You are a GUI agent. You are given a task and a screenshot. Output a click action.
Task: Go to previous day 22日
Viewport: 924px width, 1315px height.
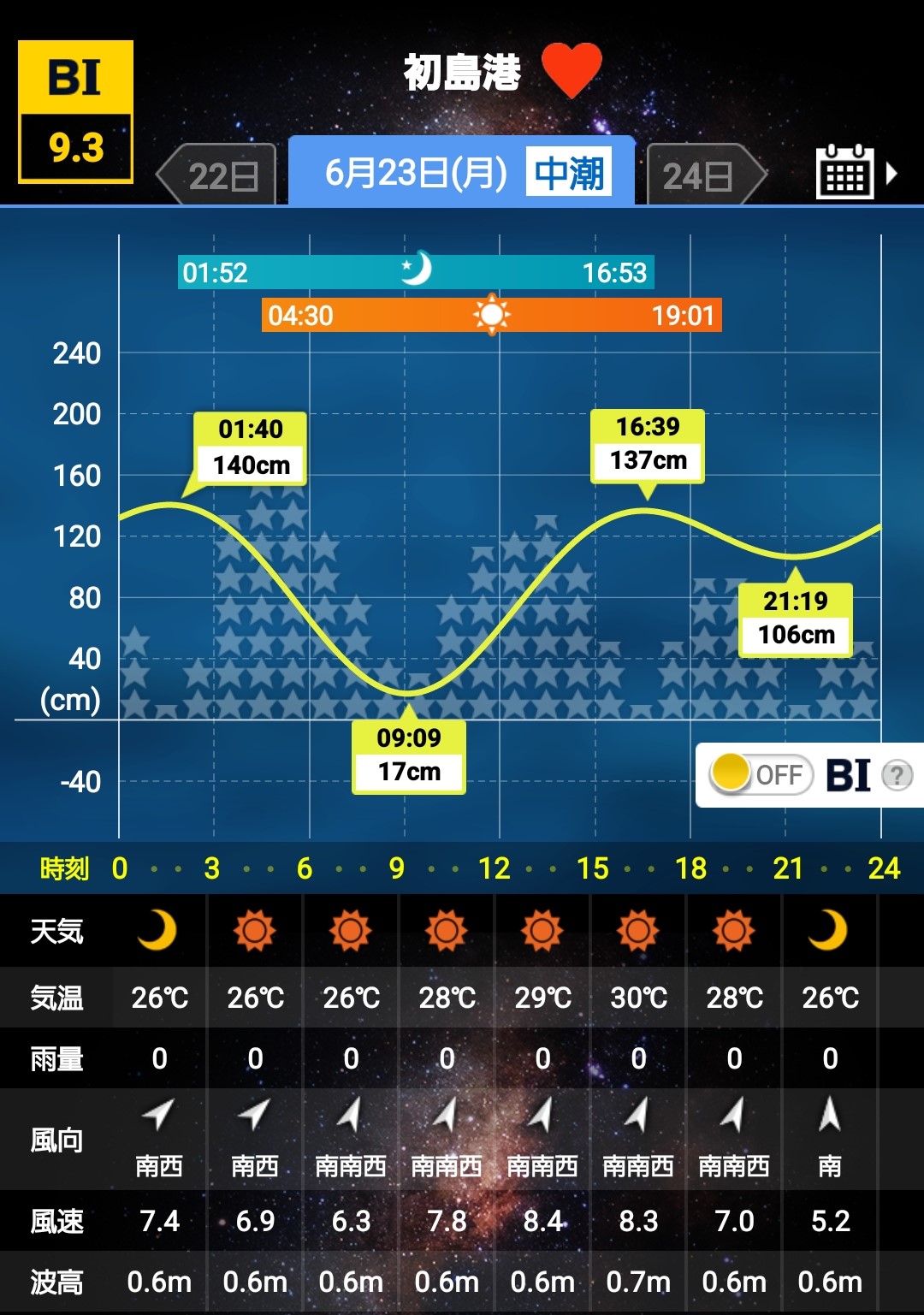pyautogui.click(x=218, y=175)
